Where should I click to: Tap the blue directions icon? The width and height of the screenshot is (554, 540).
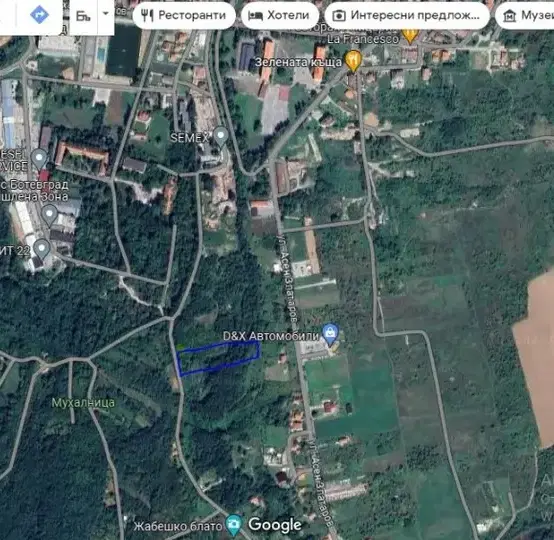point(39,15)
